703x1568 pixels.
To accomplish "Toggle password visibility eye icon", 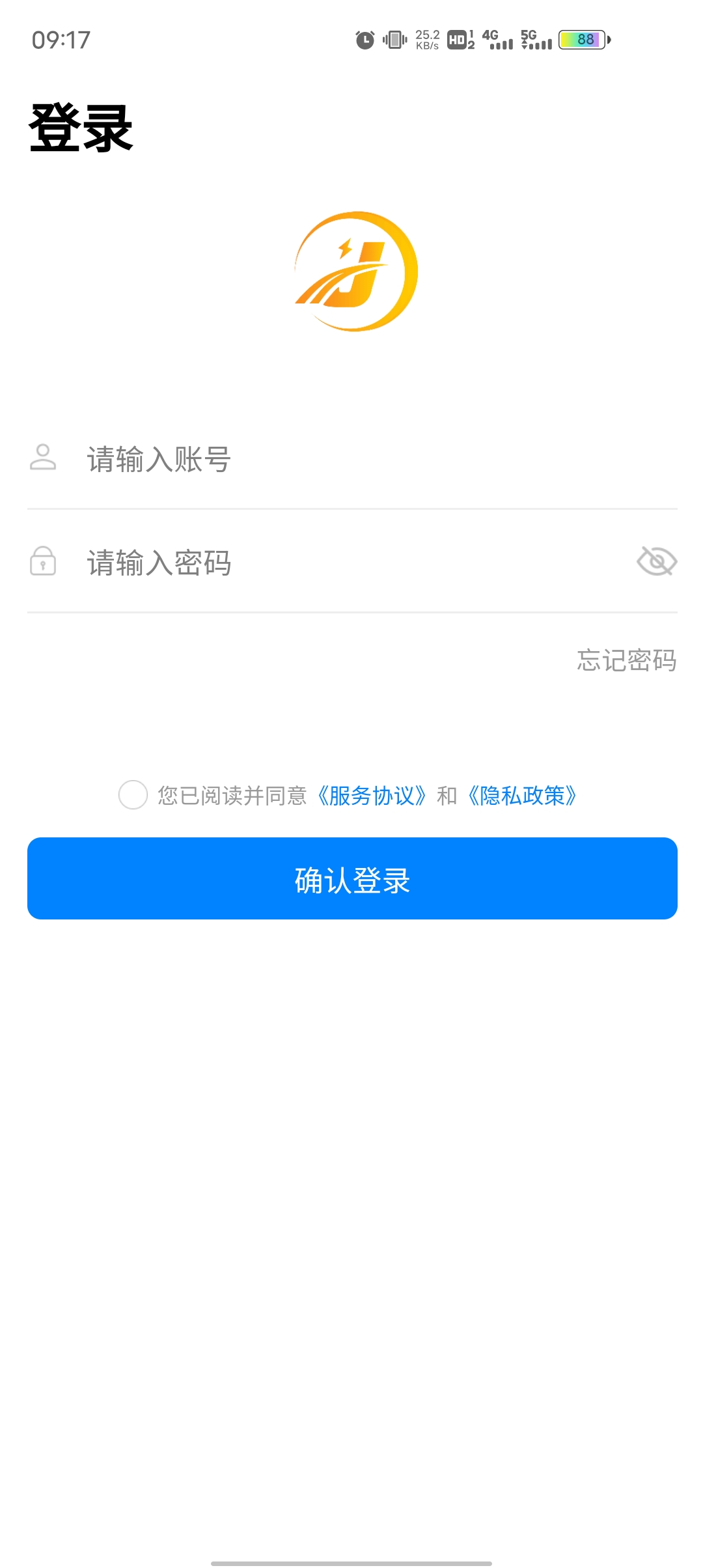I will click(656, 561).
